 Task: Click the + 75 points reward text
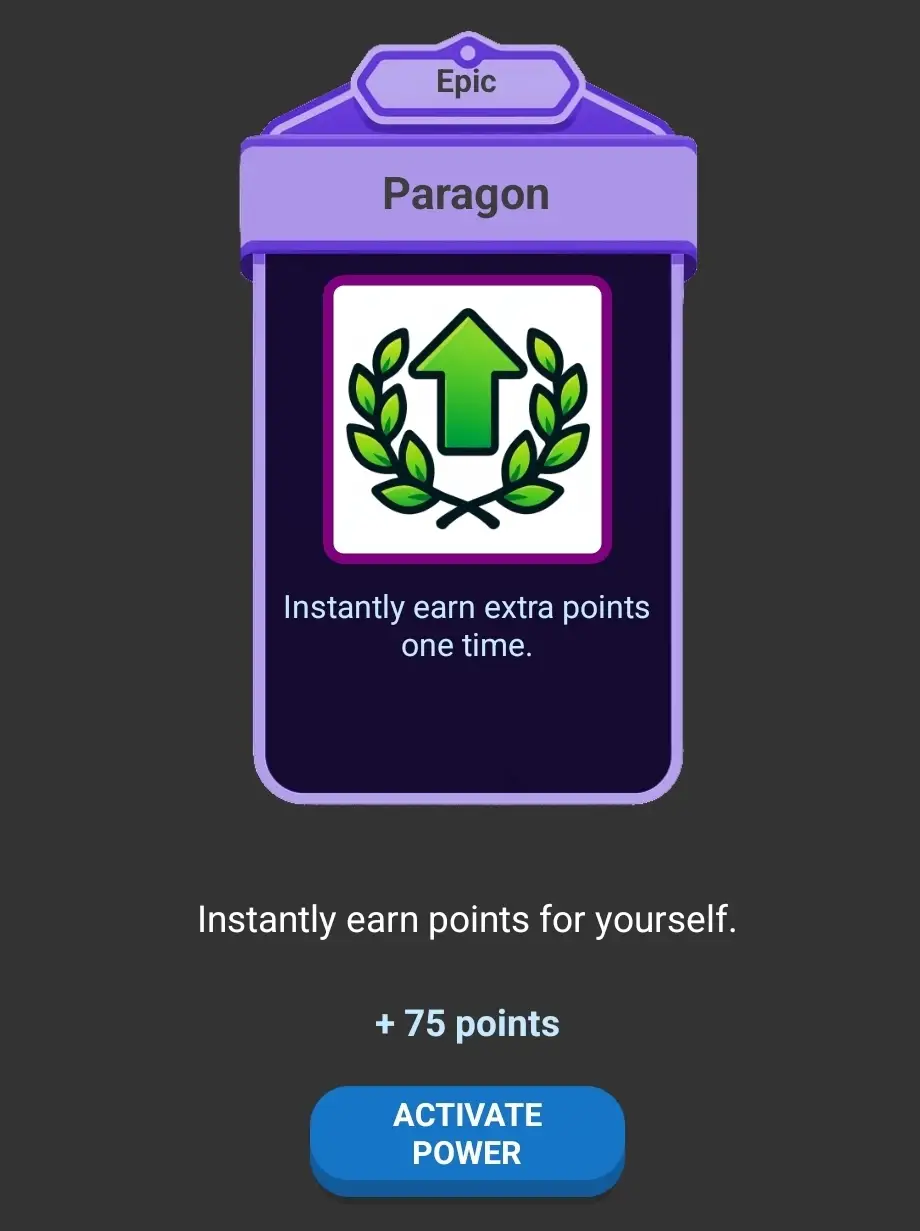tap(464, 1023)
